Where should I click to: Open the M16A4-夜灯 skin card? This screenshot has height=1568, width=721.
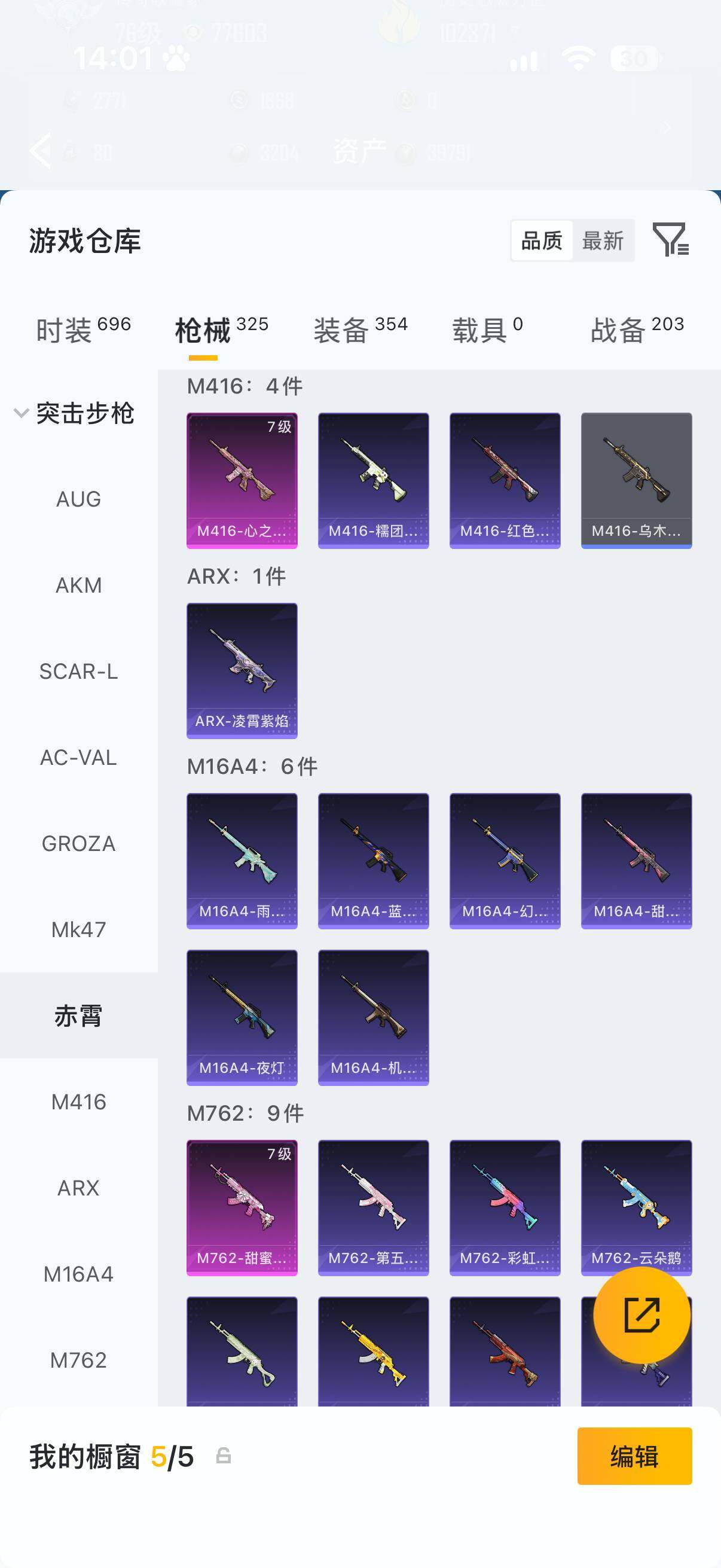(242, 1018)
